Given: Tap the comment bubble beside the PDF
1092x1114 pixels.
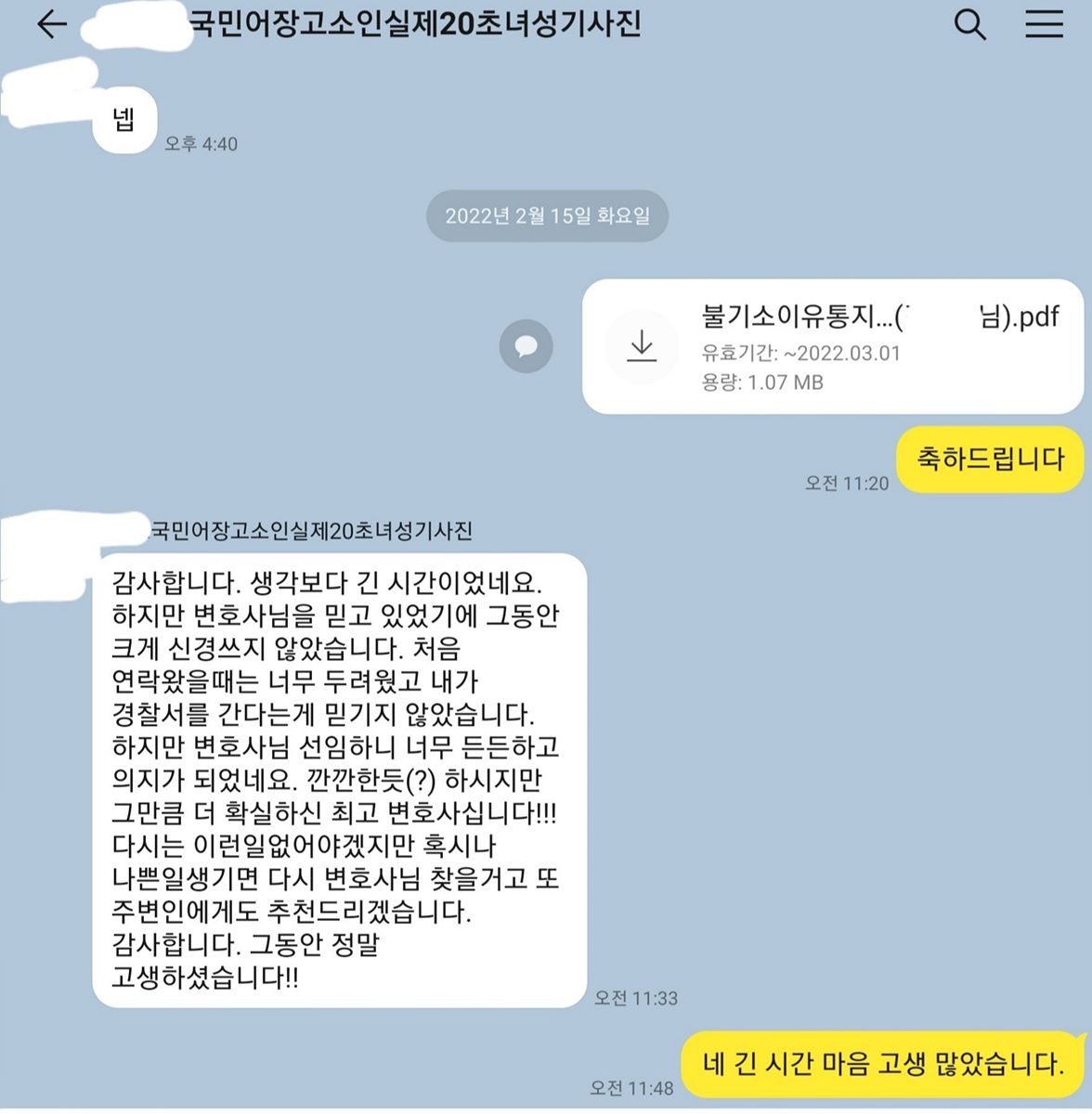Looking at the screenshot, I should pyautogui.click(x=526, y=347).
